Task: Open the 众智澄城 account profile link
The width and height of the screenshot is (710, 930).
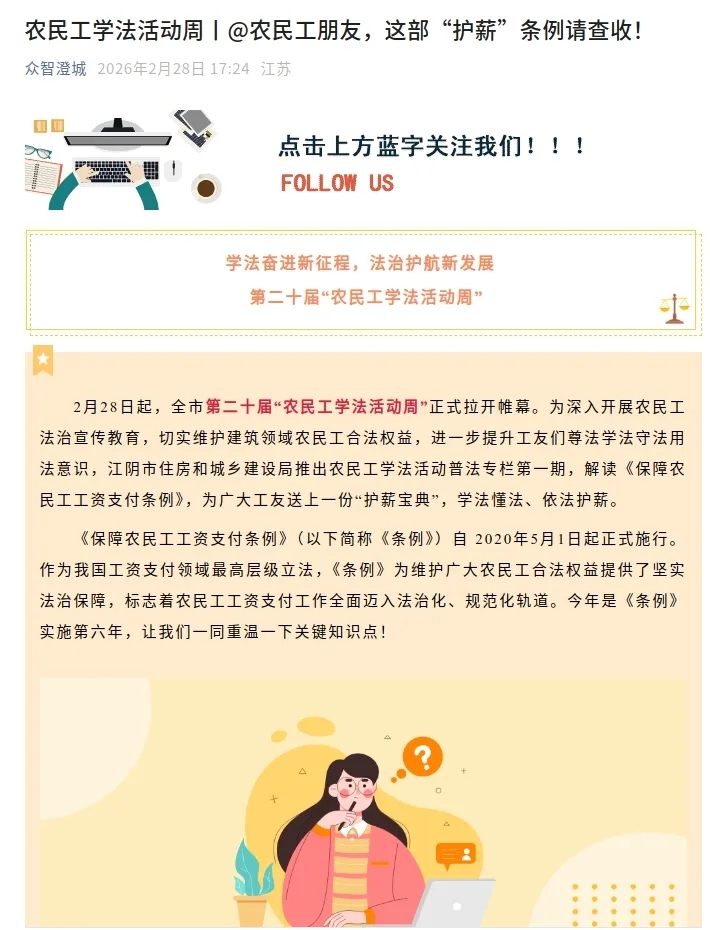Action: point(56,69)
